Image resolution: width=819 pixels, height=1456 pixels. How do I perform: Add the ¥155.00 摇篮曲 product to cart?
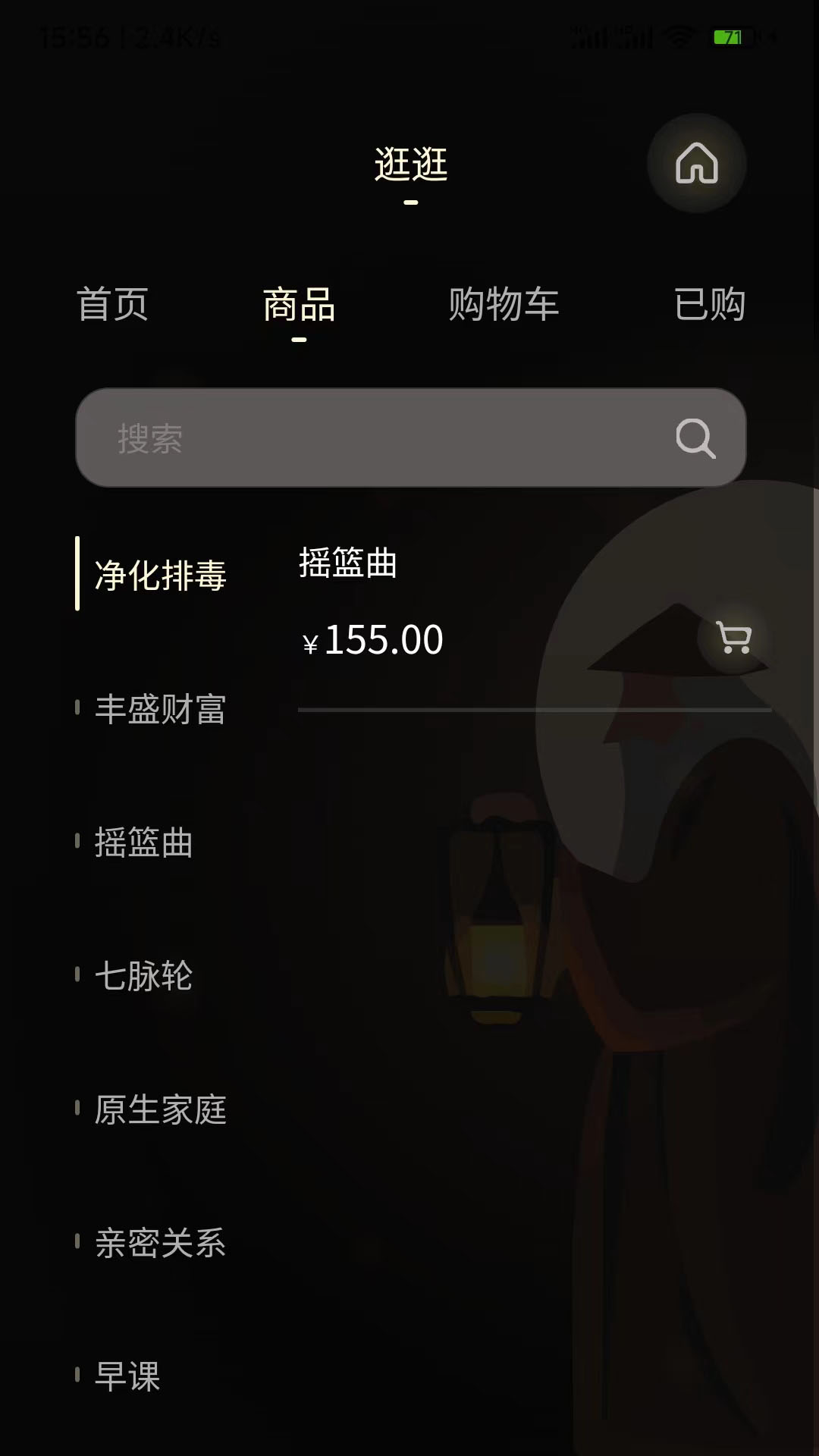[x=733, y=638]
